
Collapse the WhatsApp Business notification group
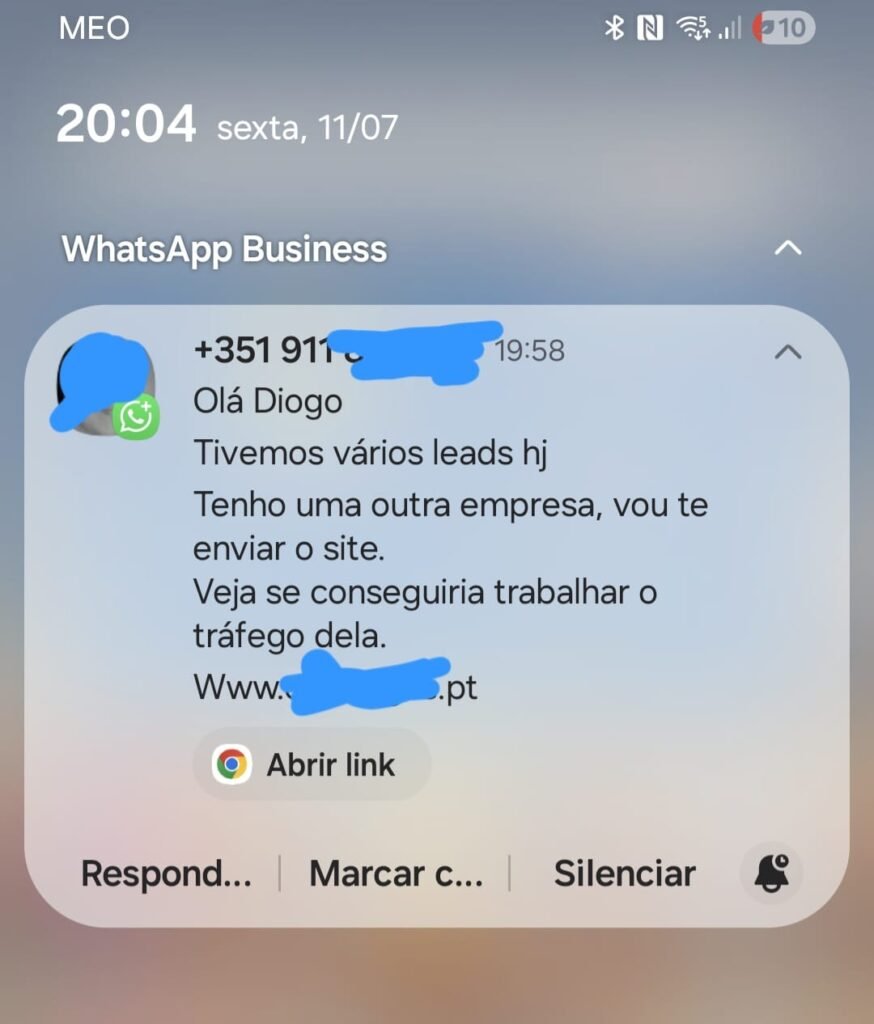[x=788, y=248]
